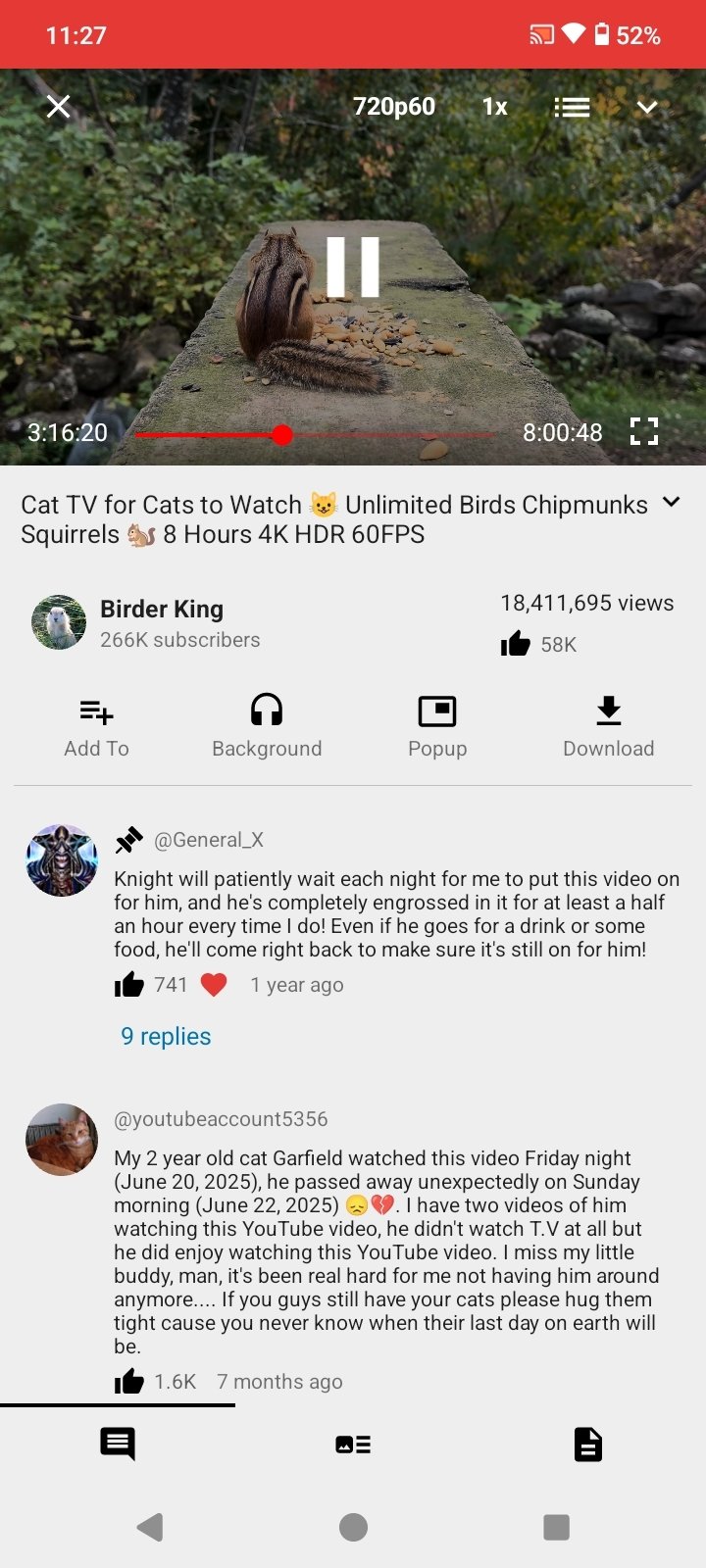Download this video
The height and width of the screenshot is (1568, 706).
(608, 726)
